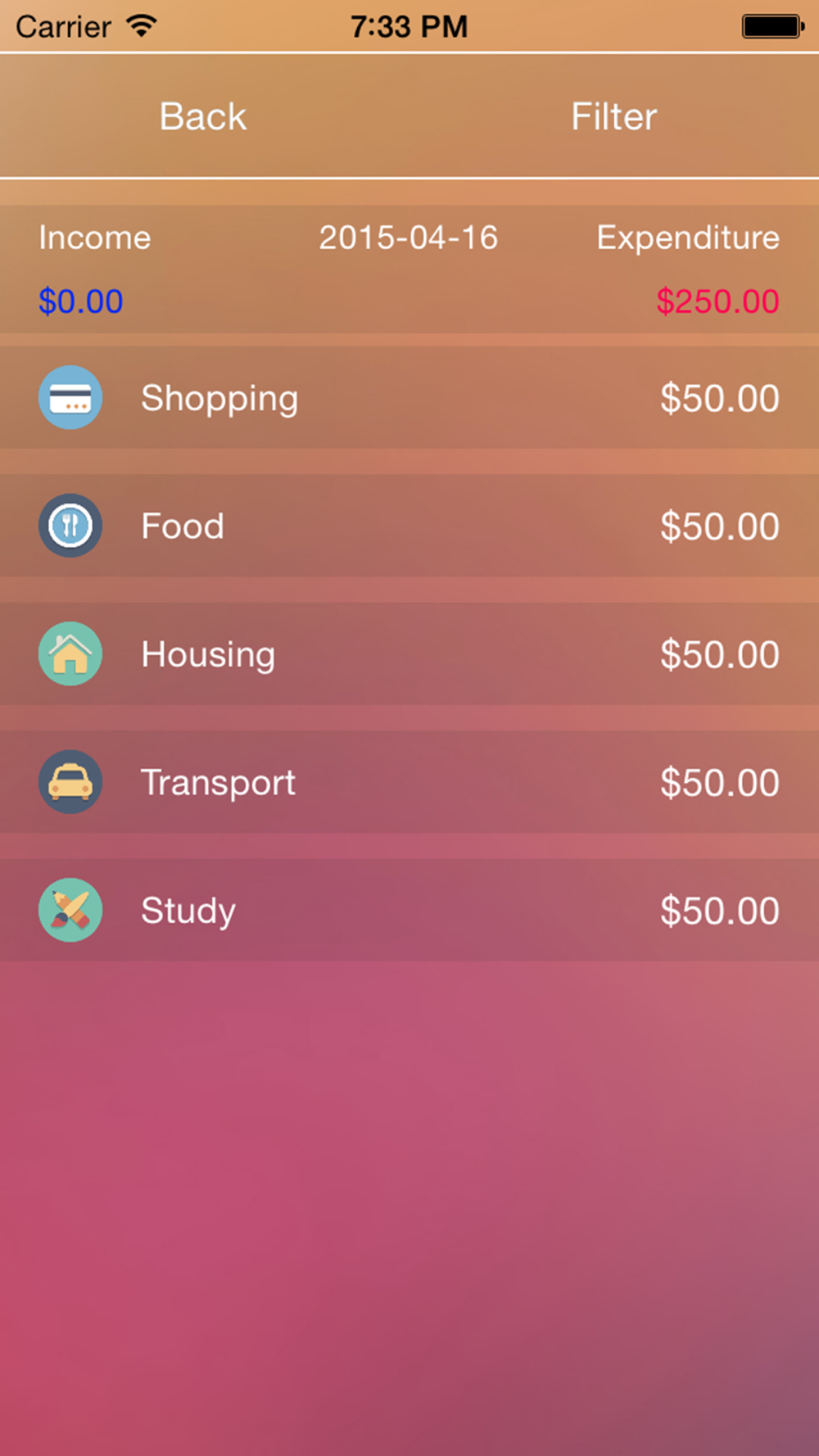View the Housing expense details

(409, 653)
